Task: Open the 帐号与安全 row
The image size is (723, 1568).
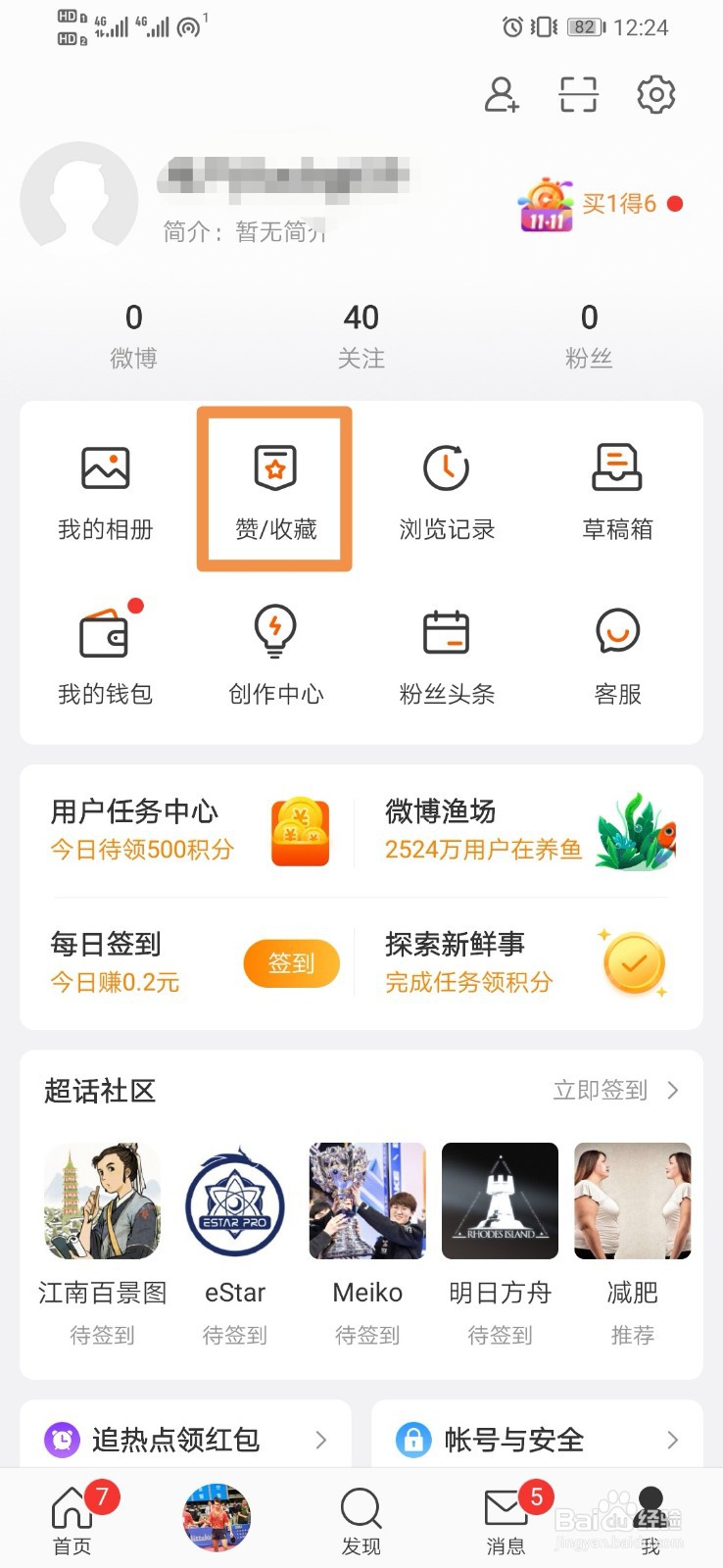Action: click(x=537, y=1440)
